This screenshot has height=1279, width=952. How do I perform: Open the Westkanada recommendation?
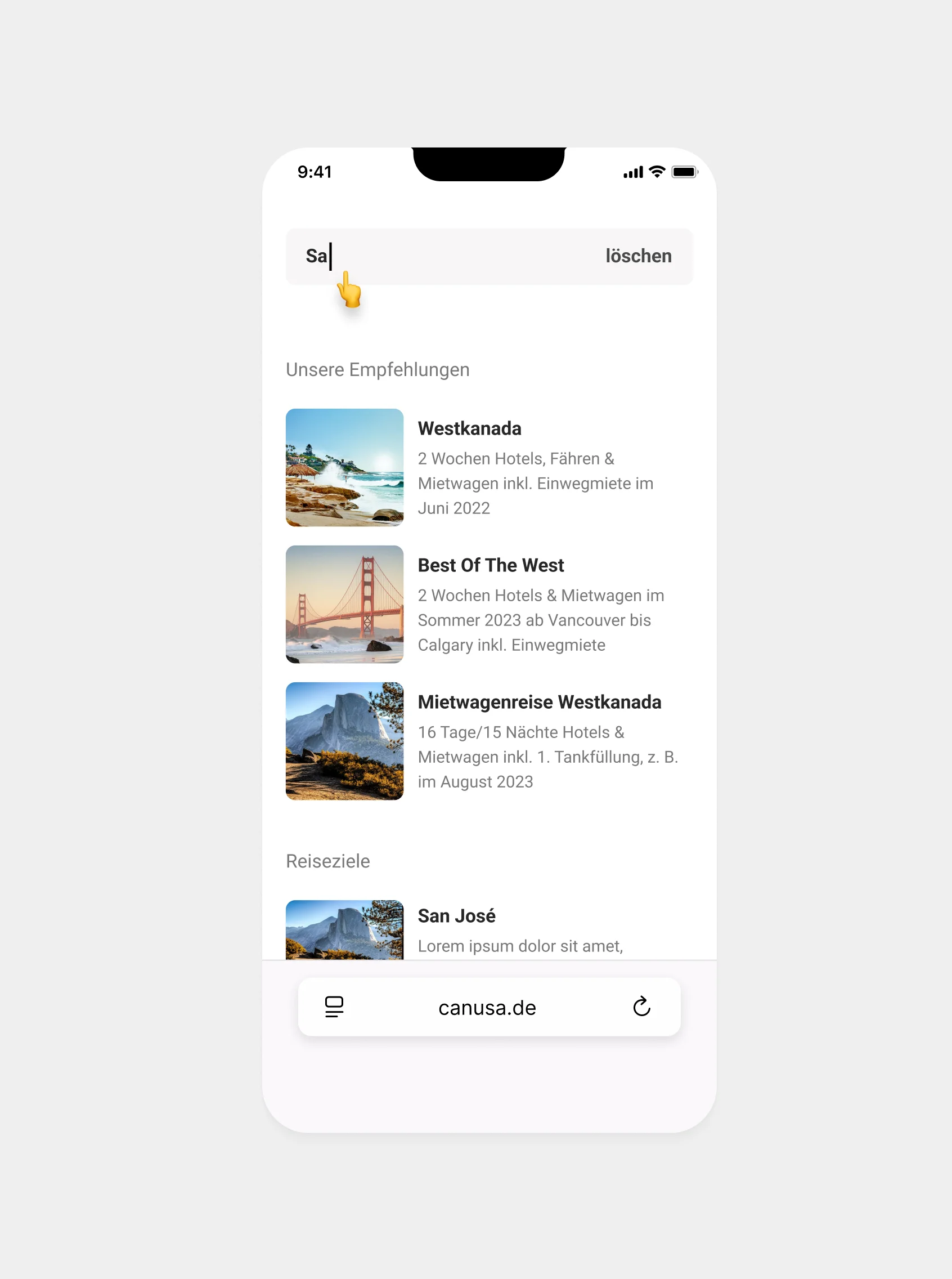(x=490, y=468)
